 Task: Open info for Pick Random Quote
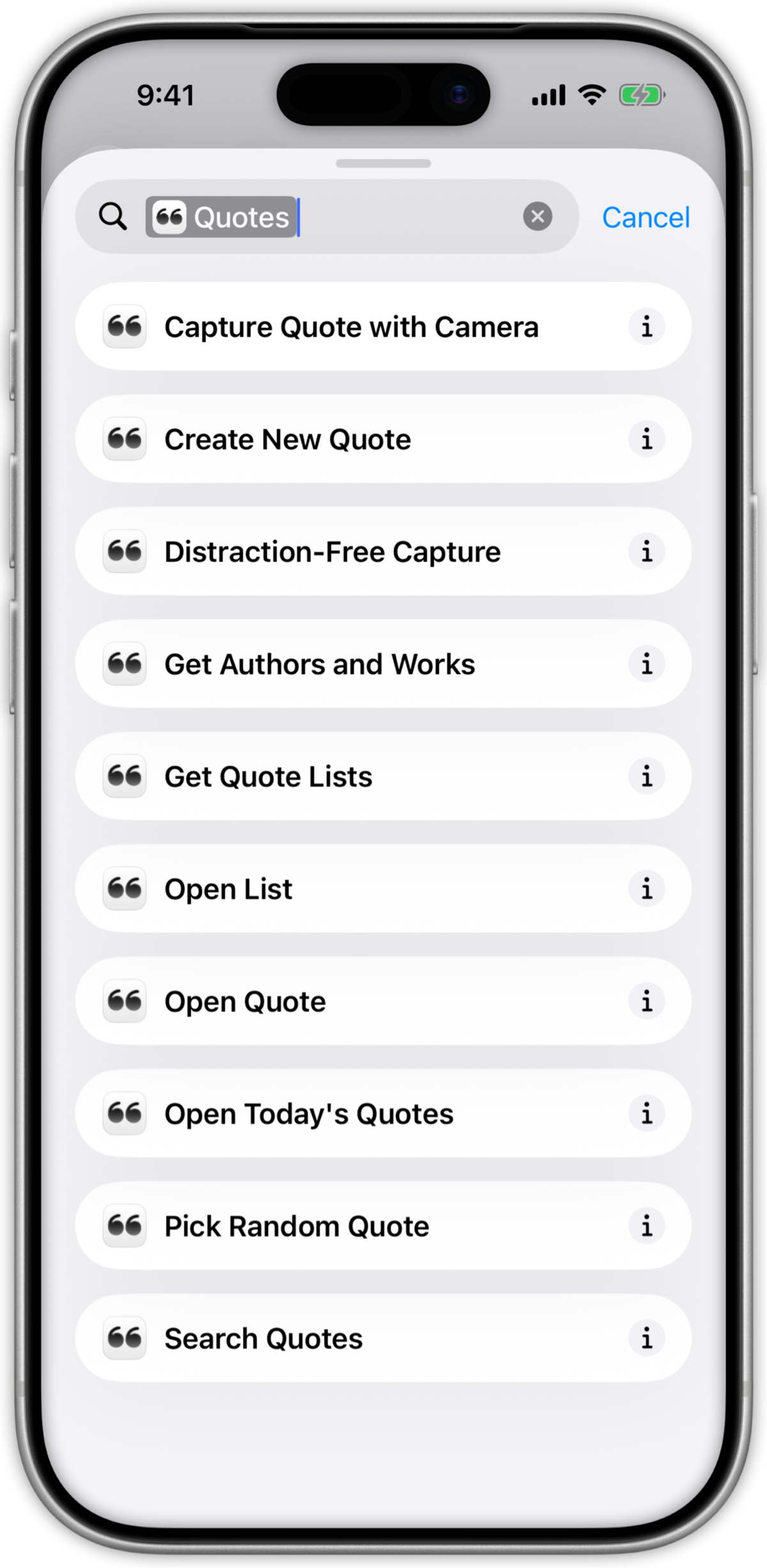click(x=647, y=1226)
